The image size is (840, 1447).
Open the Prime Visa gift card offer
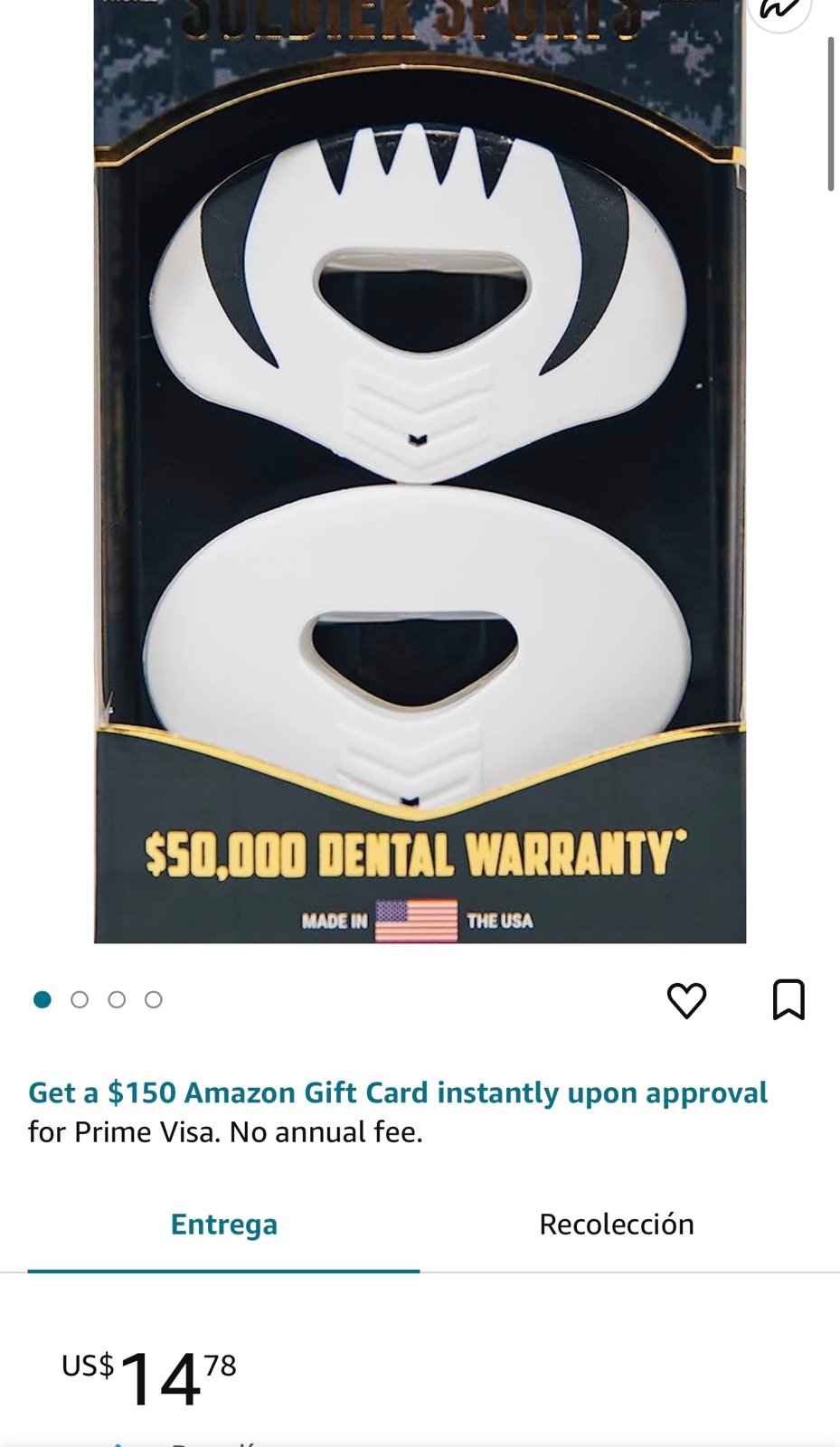click(x=398, y=1092)
